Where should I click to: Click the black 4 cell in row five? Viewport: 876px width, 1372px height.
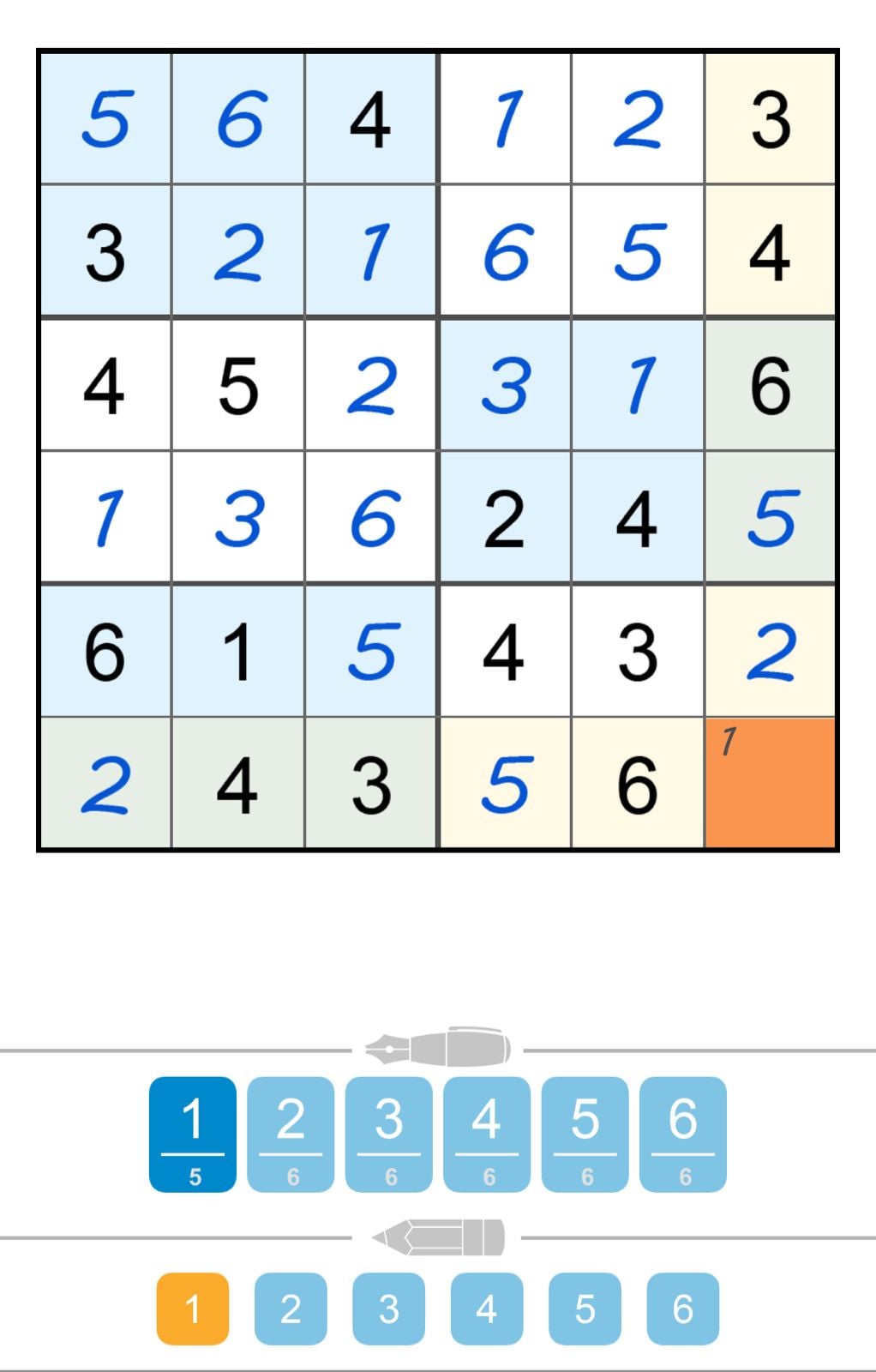point(504,650)
